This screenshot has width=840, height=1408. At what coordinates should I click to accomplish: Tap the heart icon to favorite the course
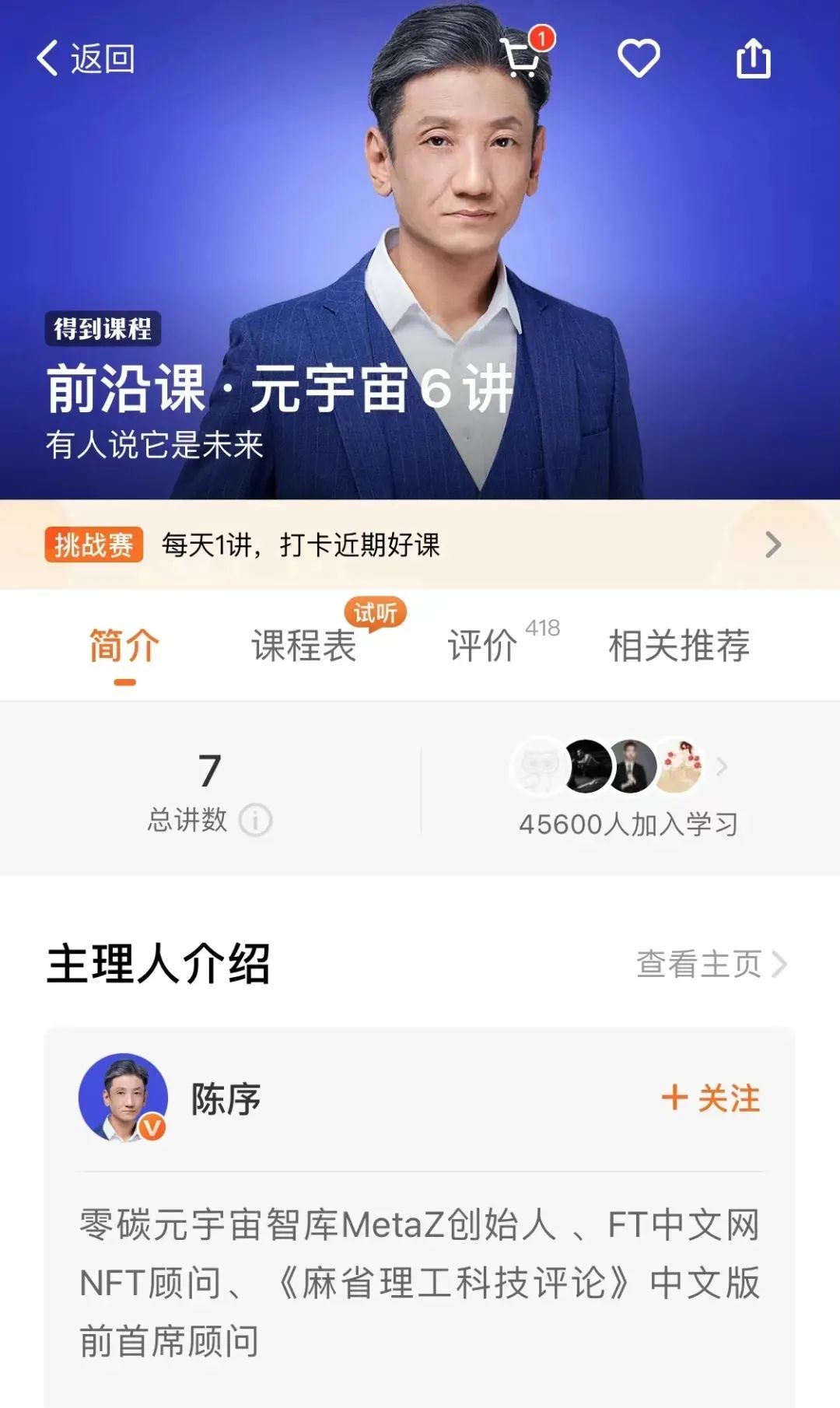click(x=638, y=58)
